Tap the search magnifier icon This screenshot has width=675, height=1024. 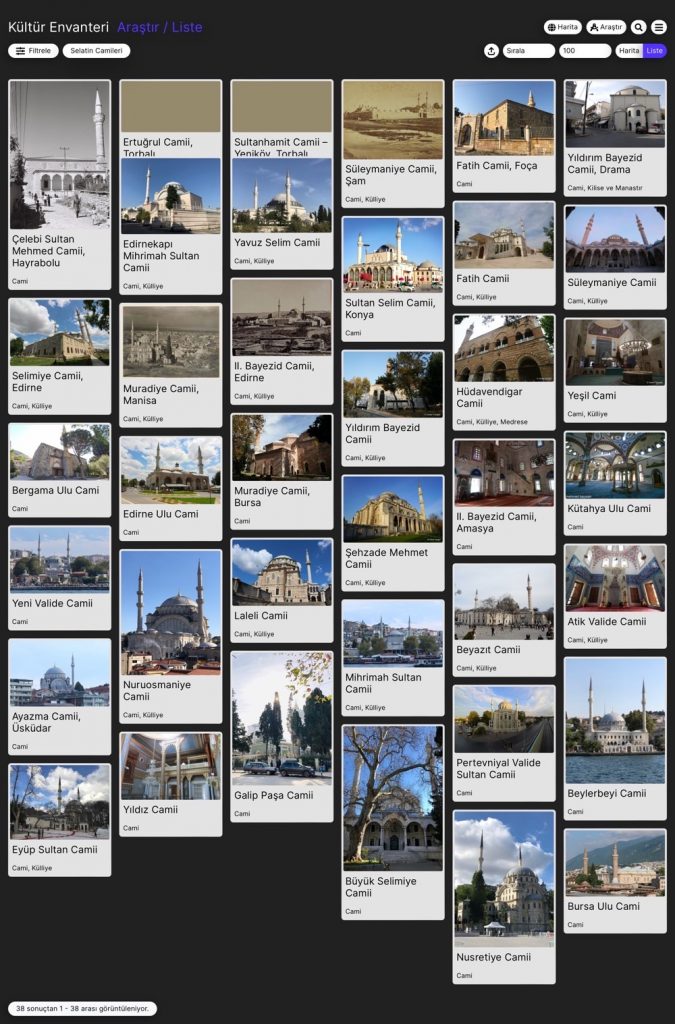tap(638, 27)
